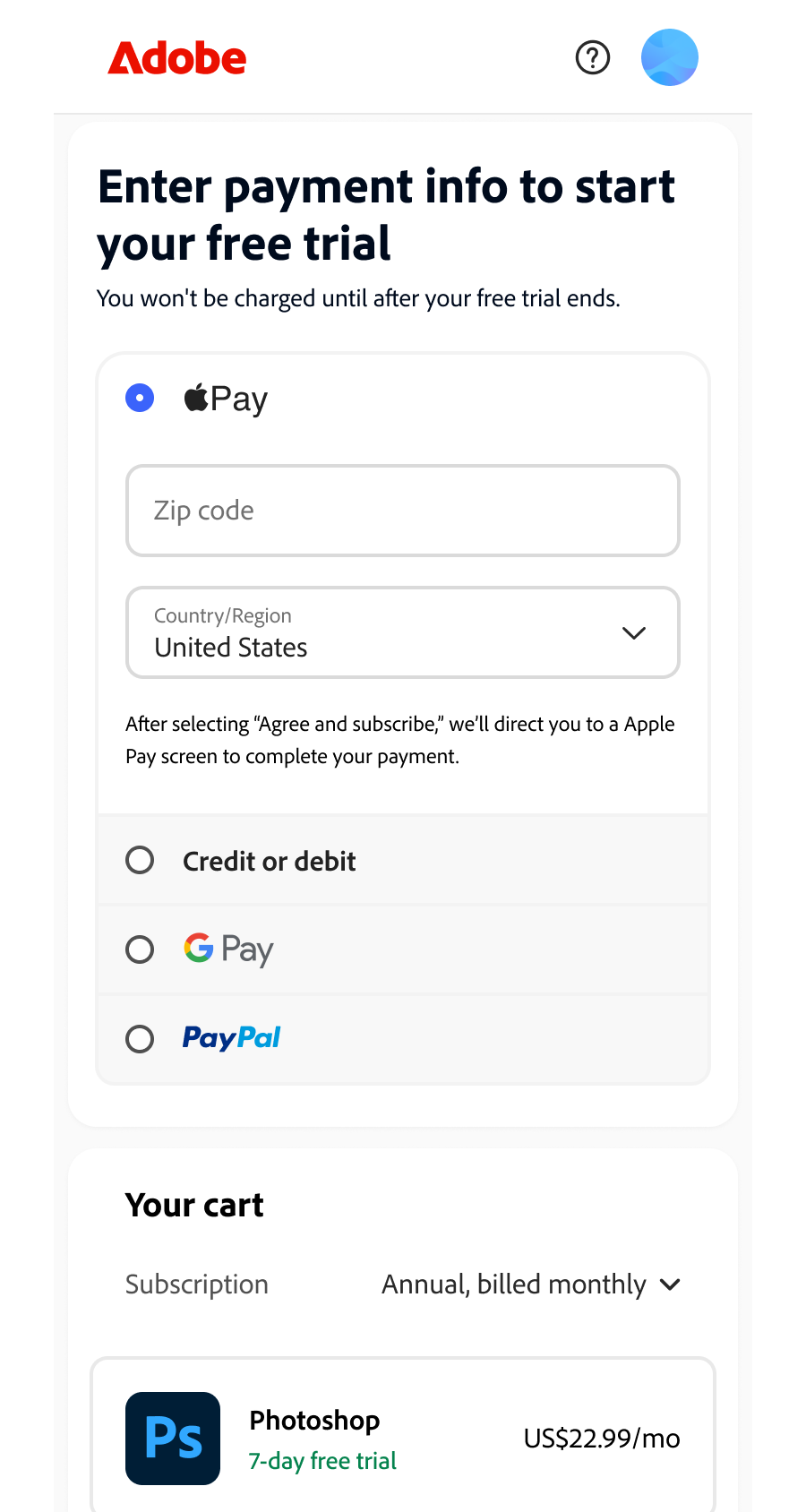806x1512 pixels.
Task: Open the account profile avatar
Action: [x=670, y=57]
